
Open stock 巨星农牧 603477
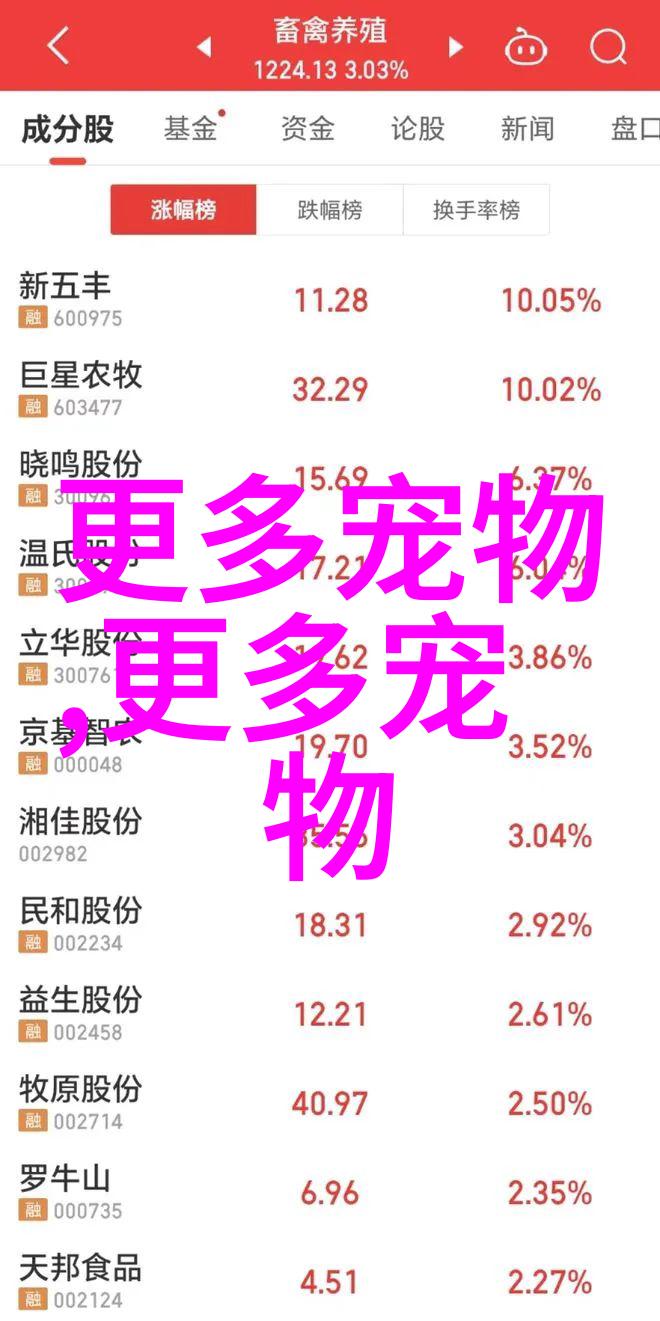[330, 389]
